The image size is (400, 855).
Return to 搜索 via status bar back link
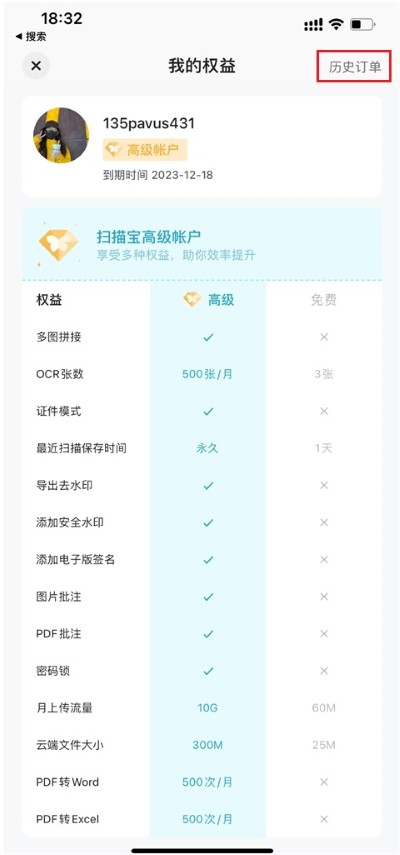pyautogui.click(x=31, y=37)
